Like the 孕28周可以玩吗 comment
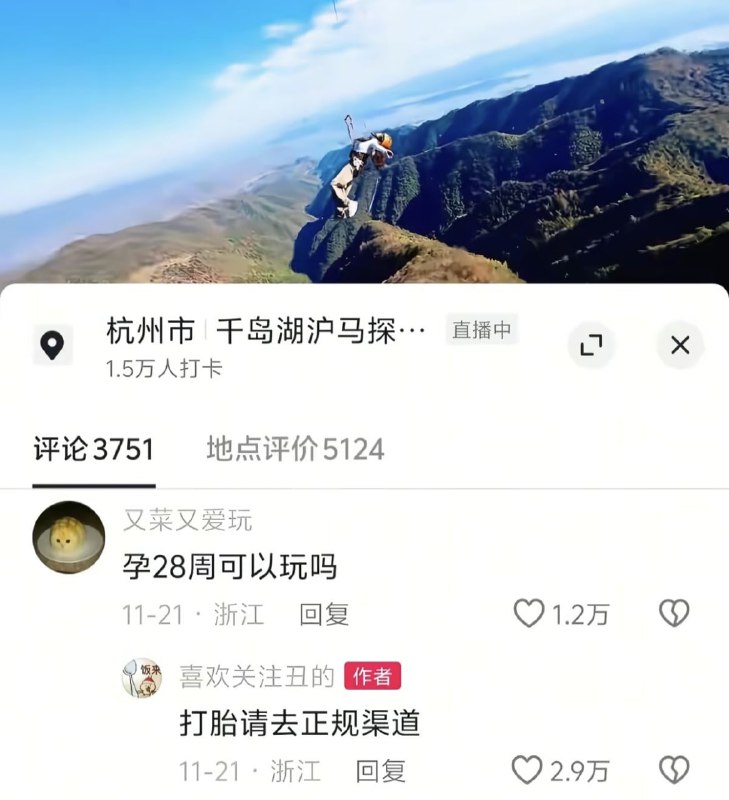Image resolution: width=729 pixels, height=800 pixels. [529, 613]
